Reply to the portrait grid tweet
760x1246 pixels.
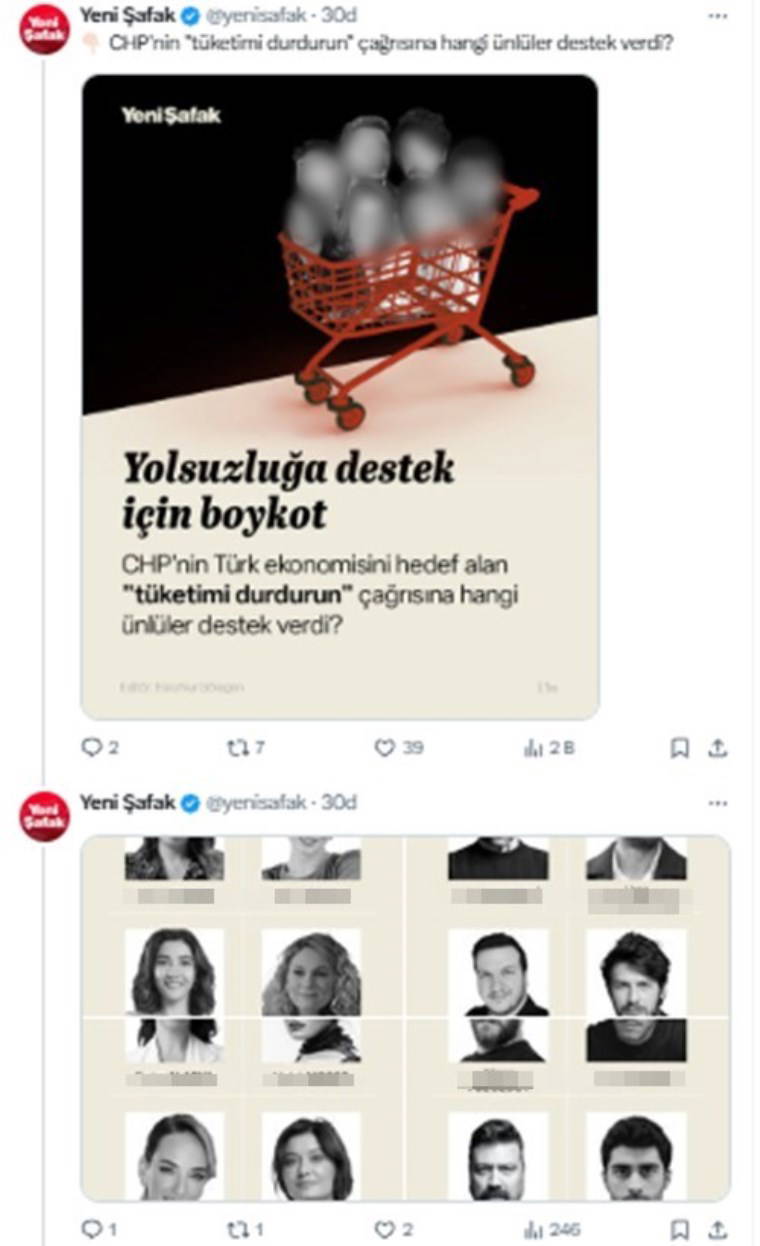pyautogui.click(x=92, y=1228)
